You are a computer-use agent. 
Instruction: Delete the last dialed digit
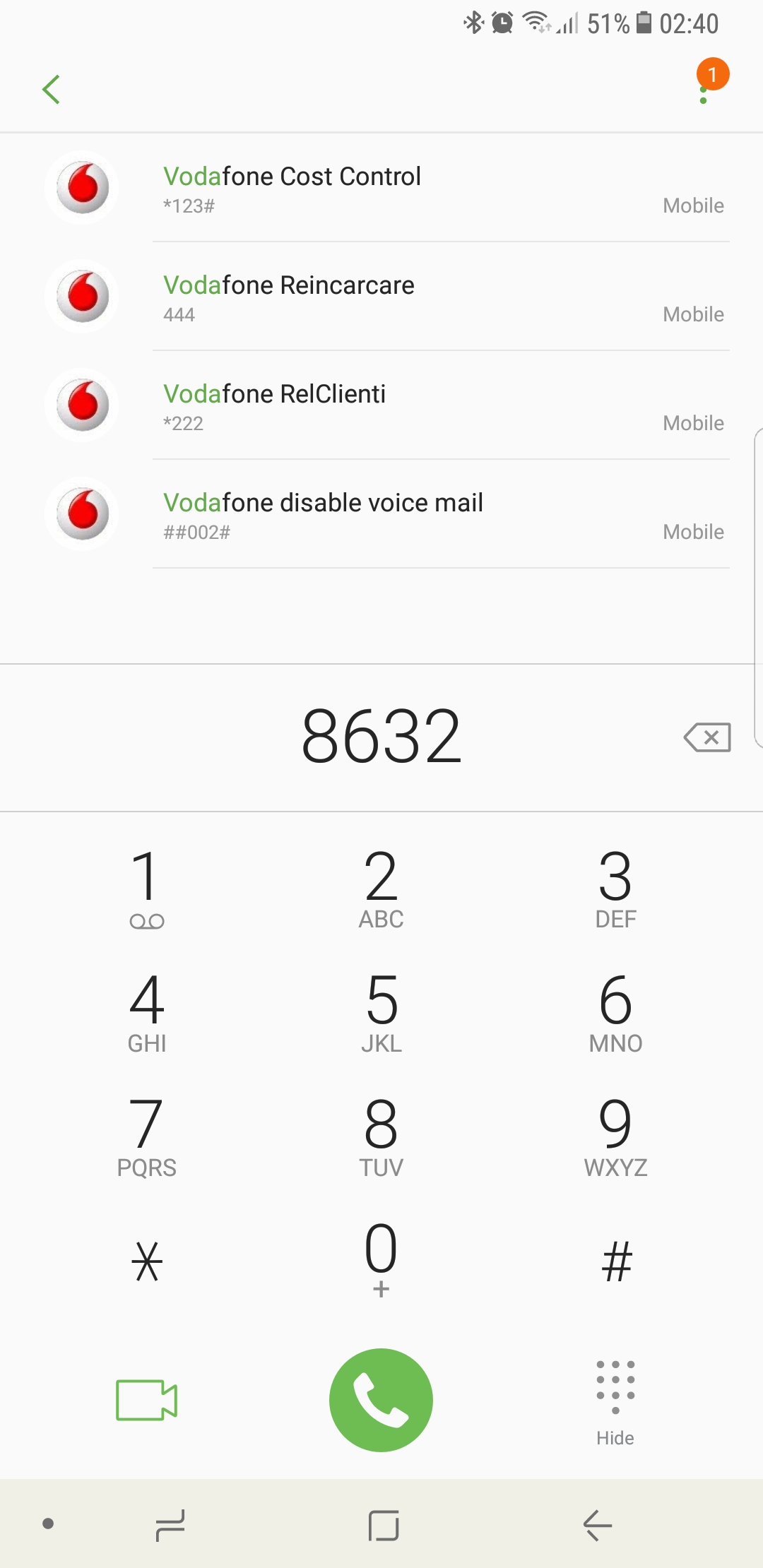(x=707, y=737)
